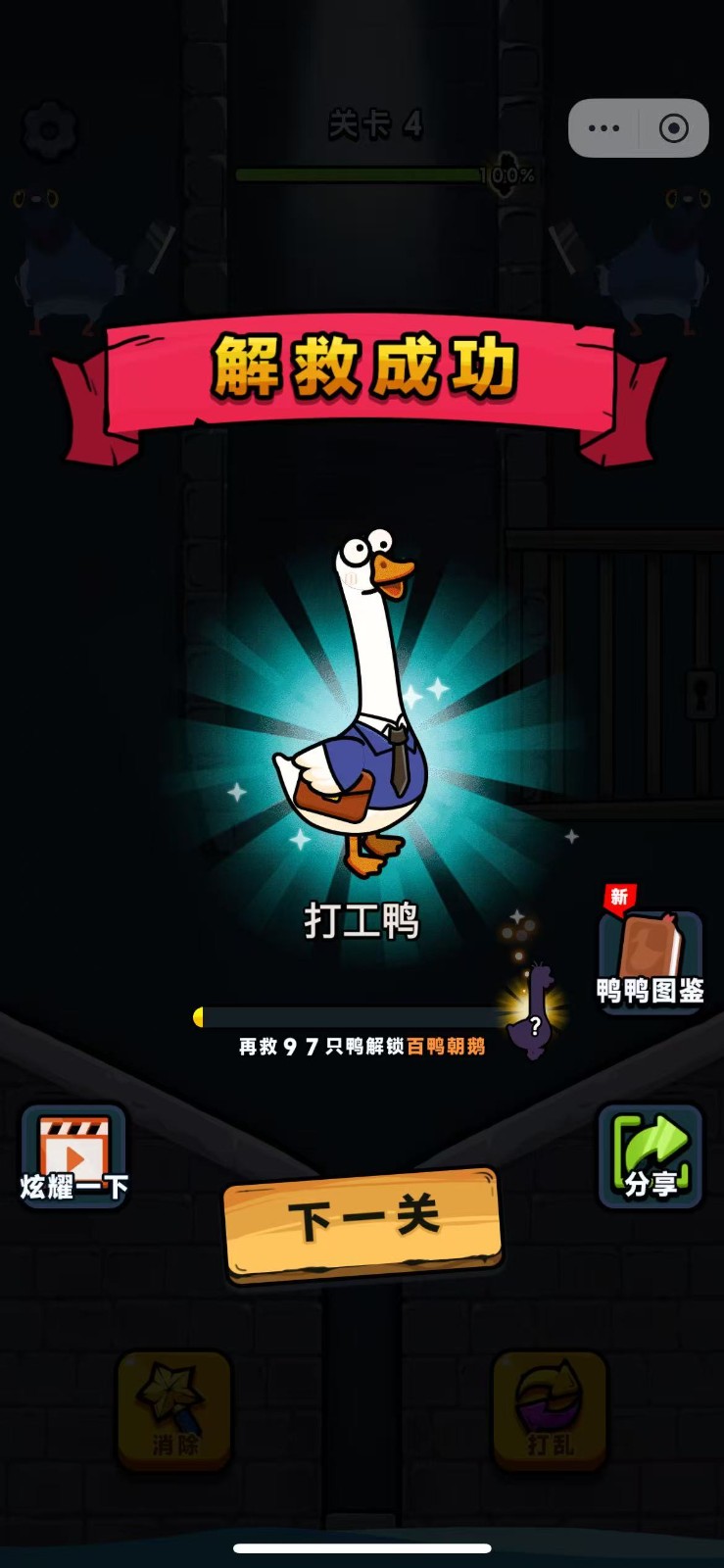This screenshot has height=1568, width=724.
Task: Tap 炫耀一下 to show off
Action: click(74, 1156)
